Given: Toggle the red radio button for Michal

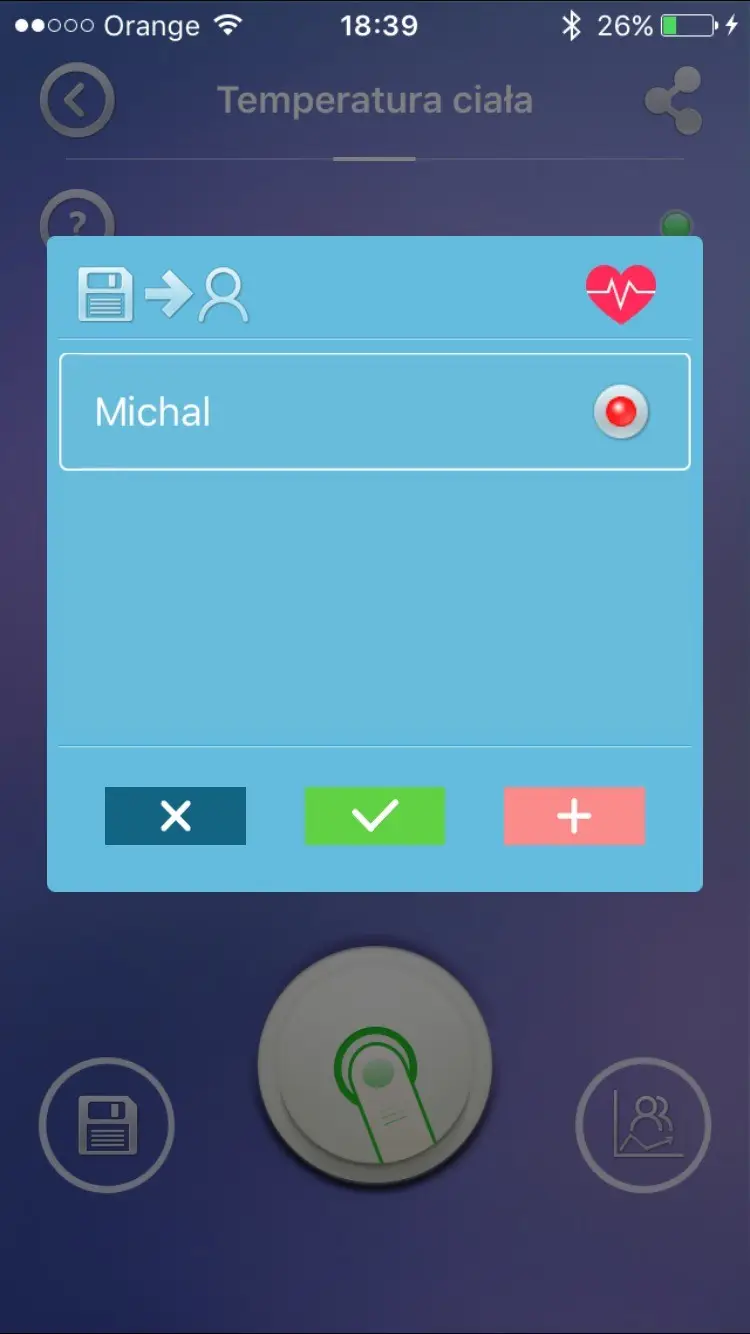Looking at the screenshot, I should [x=621, y=412].
